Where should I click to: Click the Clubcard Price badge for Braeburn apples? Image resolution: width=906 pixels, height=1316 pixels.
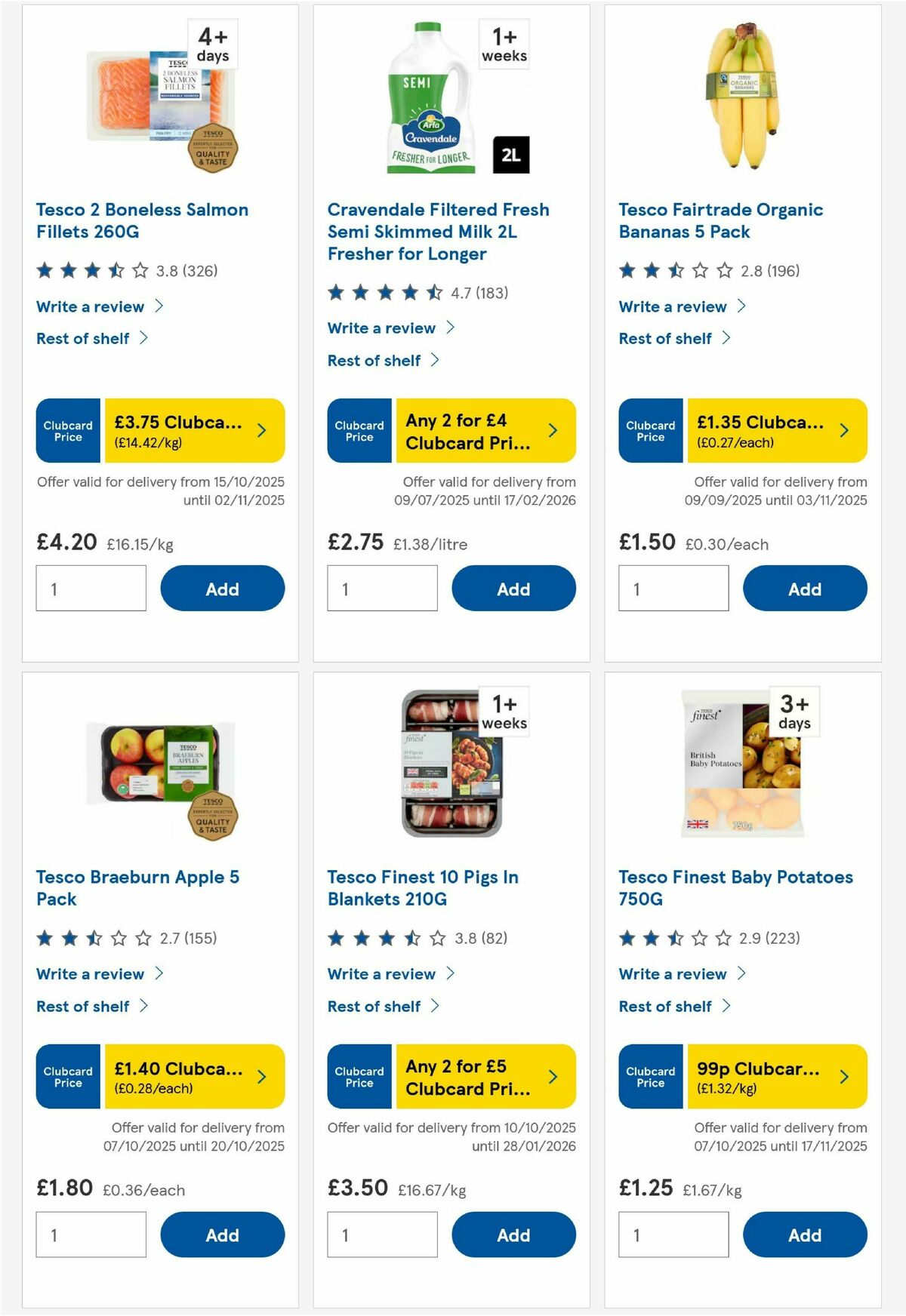pyautogui.click(x=67, y=1077)
